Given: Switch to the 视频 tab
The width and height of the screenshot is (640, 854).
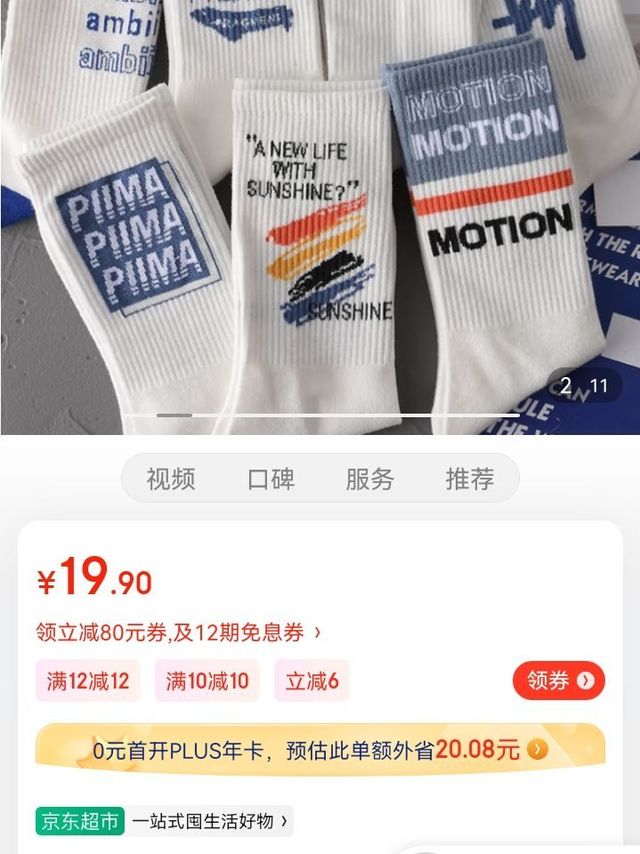Looking at the screenshot, I should pos(170,479).
